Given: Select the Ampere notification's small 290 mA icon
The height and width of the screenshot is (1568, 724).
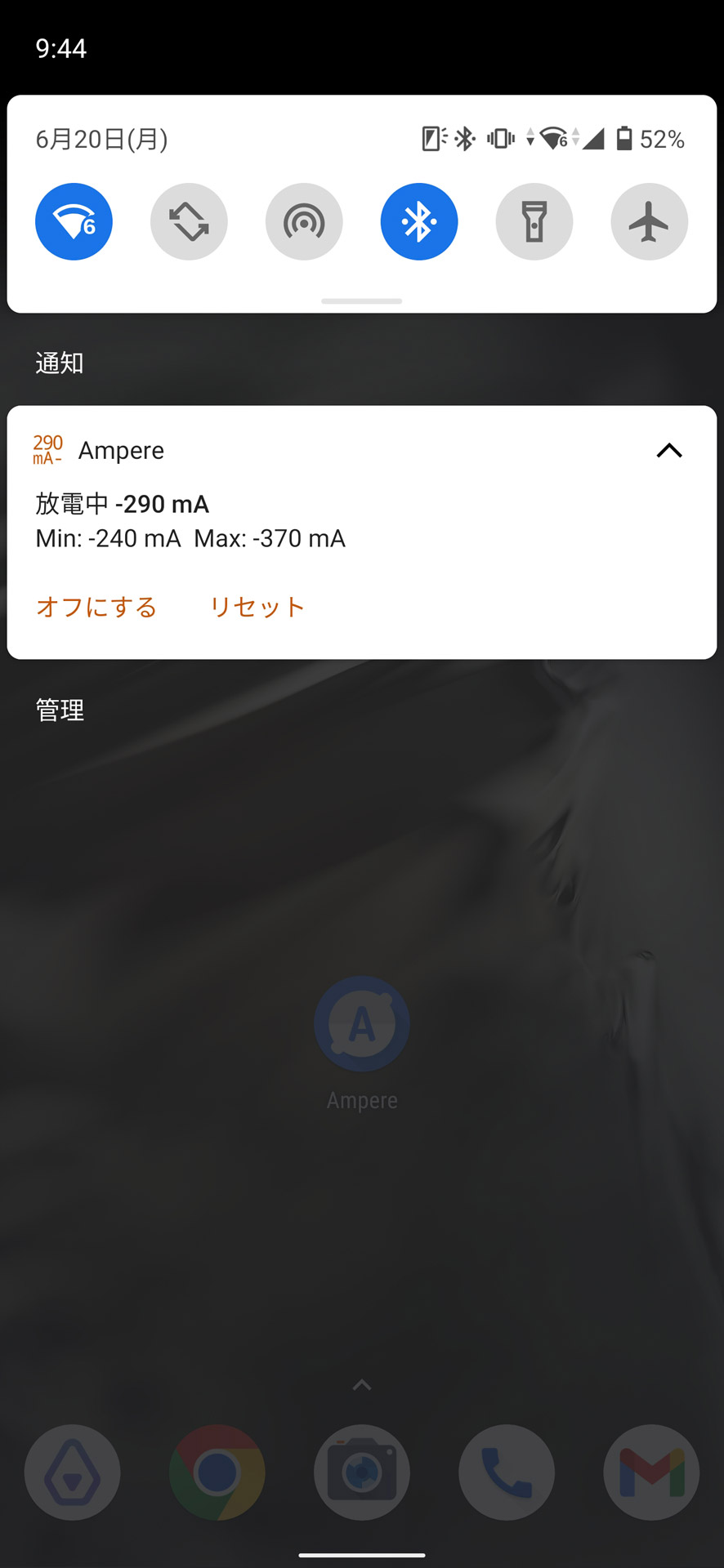Looking at the screenshot, I should pos(47,450).
